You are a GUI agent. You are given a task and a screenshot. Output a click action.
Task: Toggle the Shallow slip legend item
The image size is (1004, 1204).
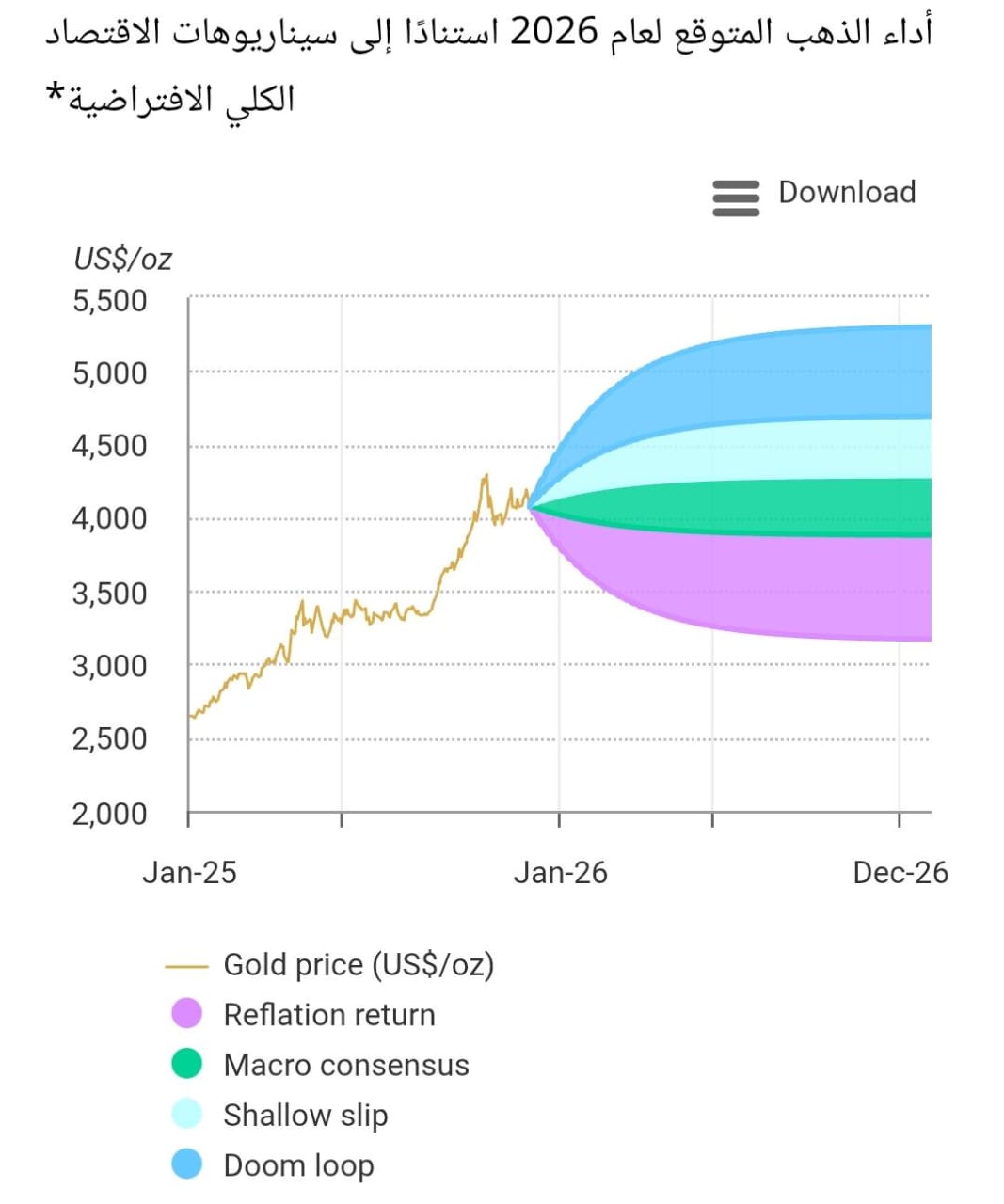pyautogui.click(x=305, y=1116)
